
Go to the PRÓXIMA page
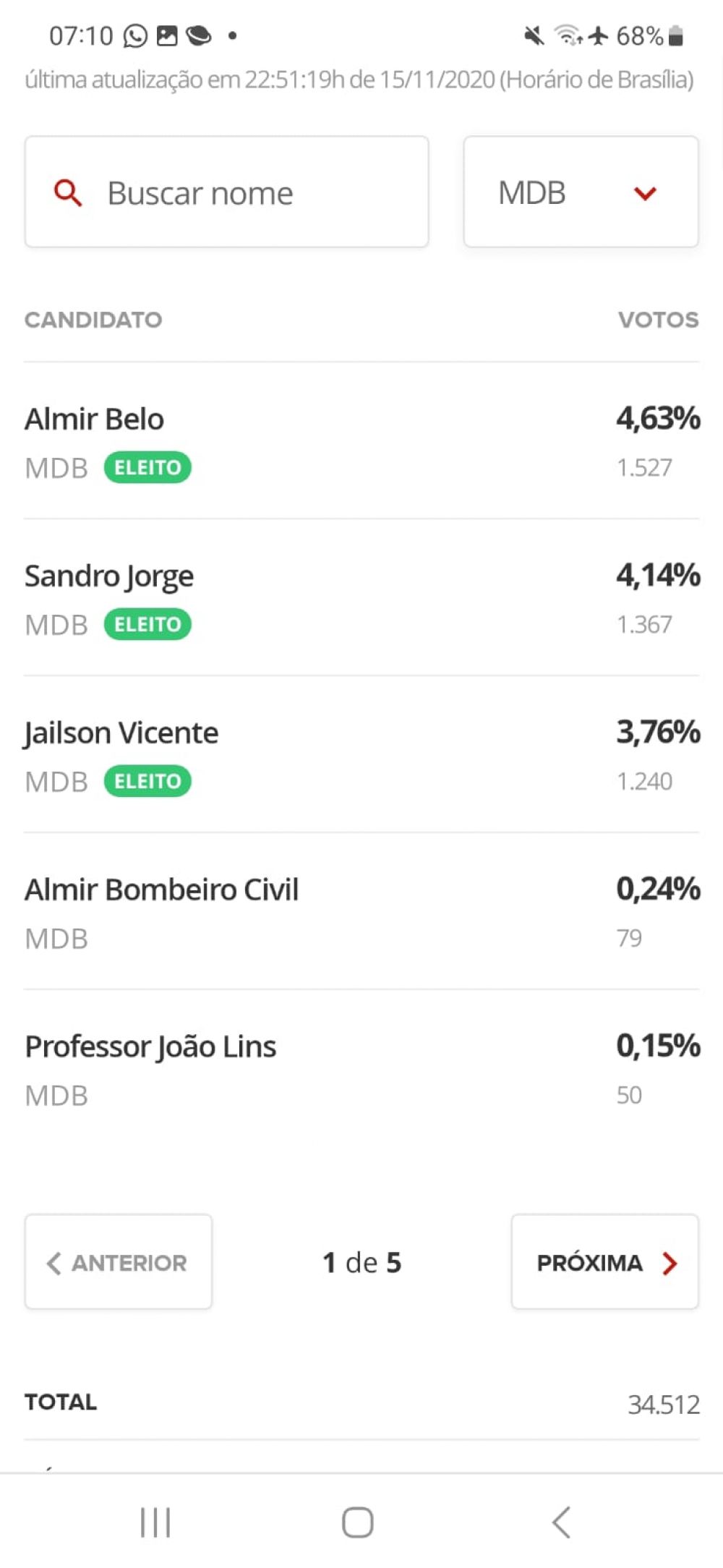[x=605, y=1262]
